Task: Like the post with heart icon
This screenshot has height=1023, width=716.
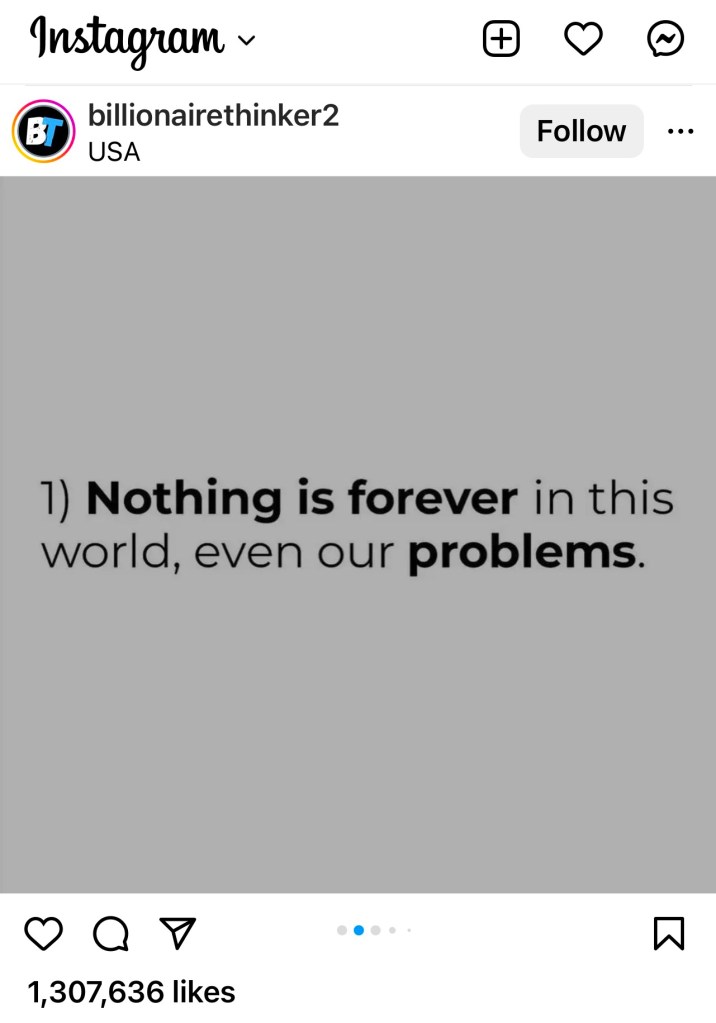Action: 43,934
